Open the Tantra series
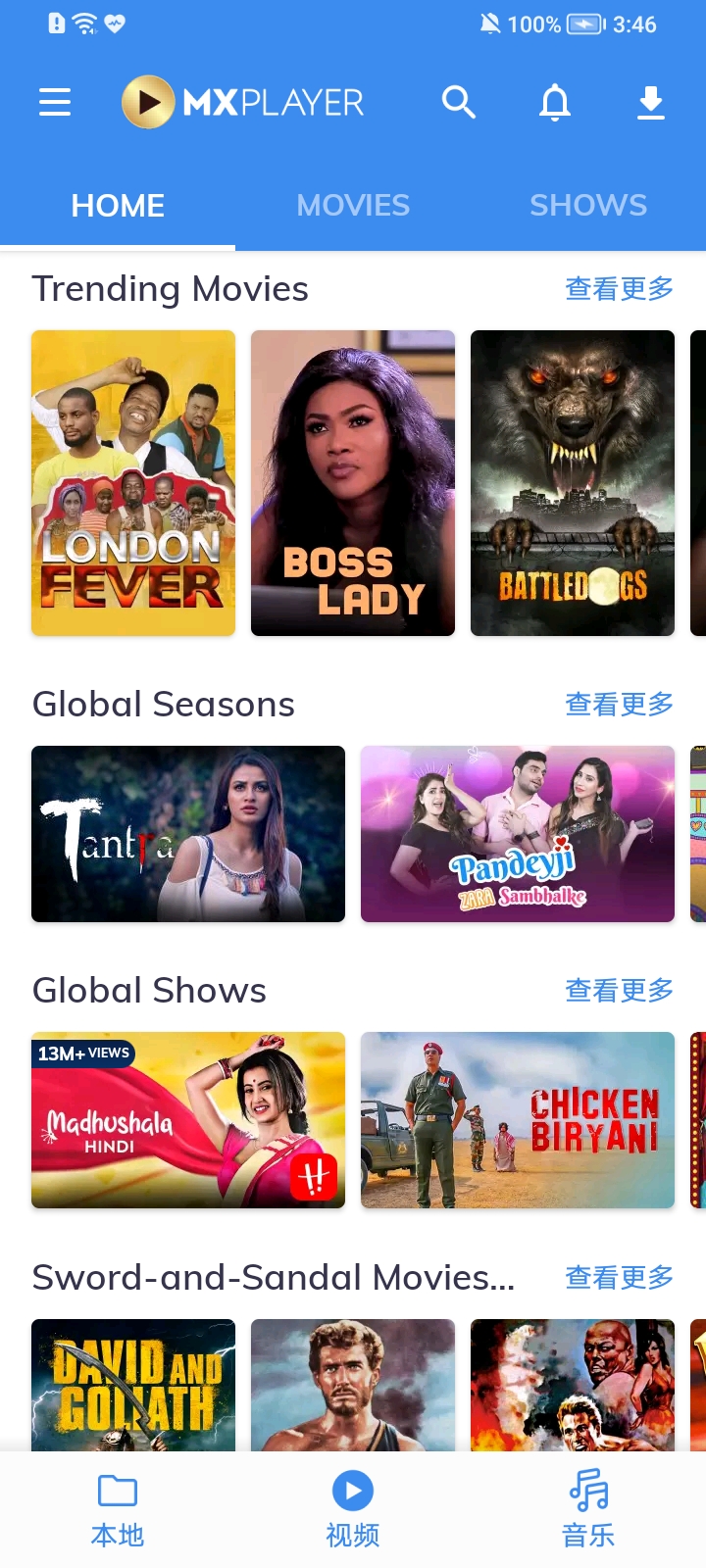The image size is (706, 1568). tap(188, 834)
